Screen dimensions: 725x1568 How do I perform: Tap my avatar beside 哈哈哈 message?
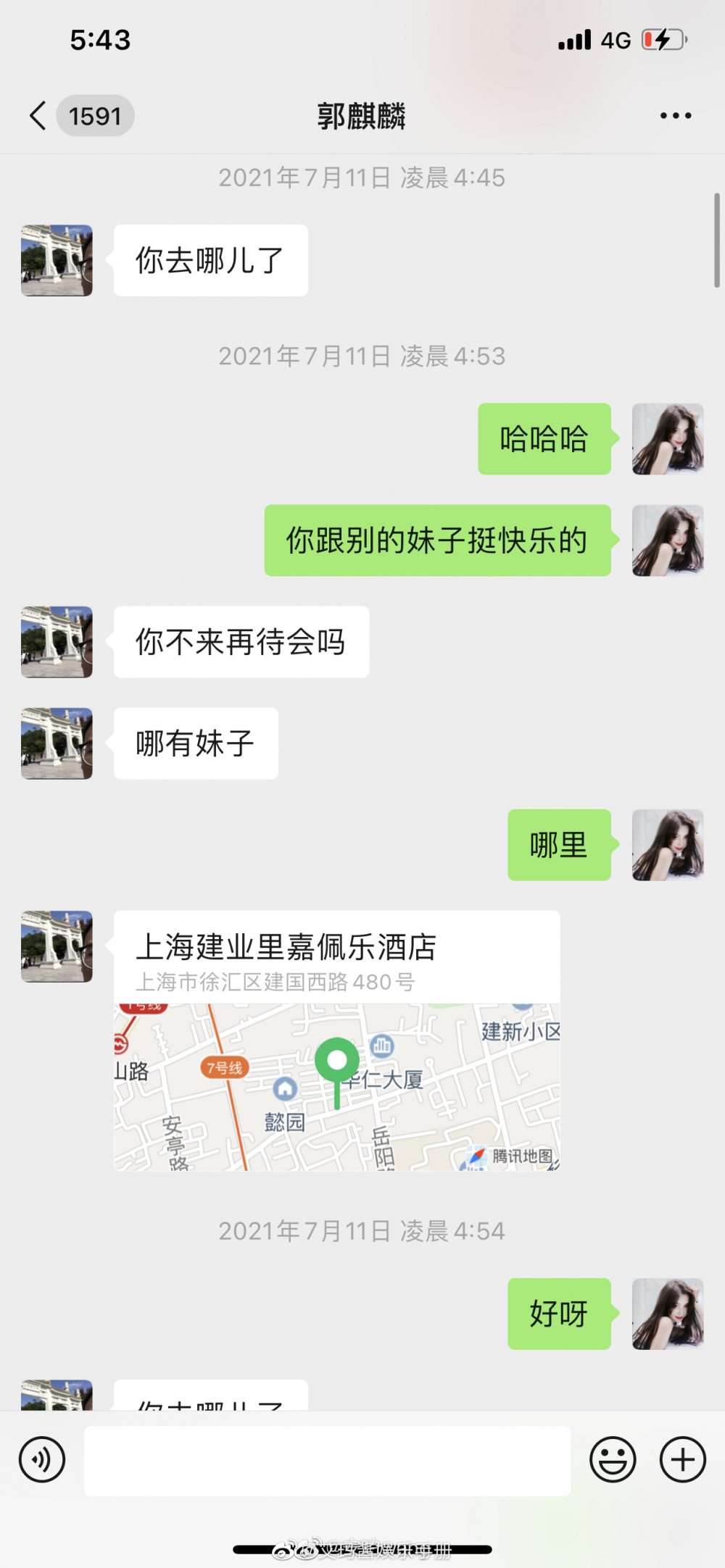pos(668,439)
